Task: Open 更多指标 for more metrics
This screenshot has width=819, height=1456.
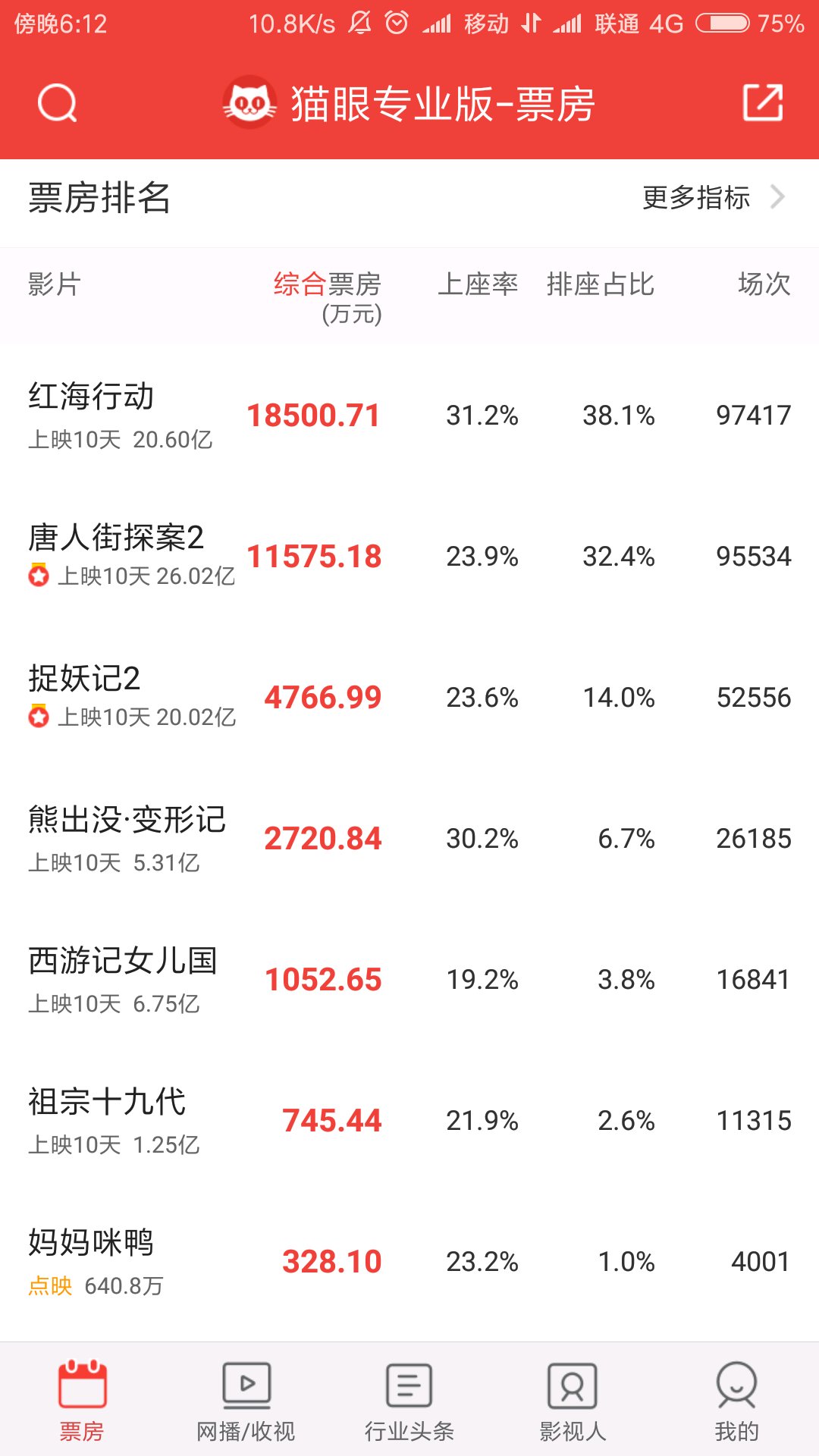Action: pos(713,198)
